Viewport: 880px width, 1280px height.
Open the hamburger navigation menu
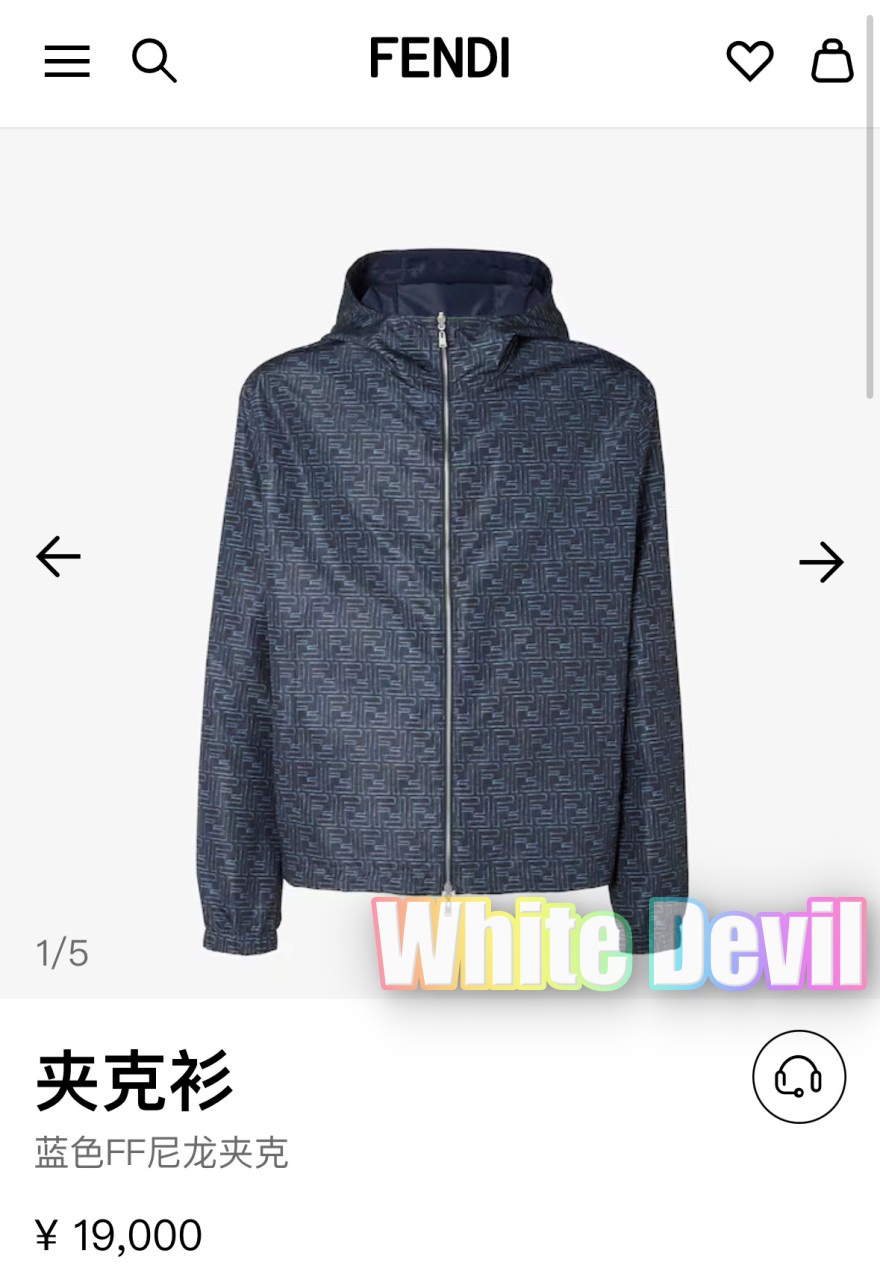pos(67,61)
